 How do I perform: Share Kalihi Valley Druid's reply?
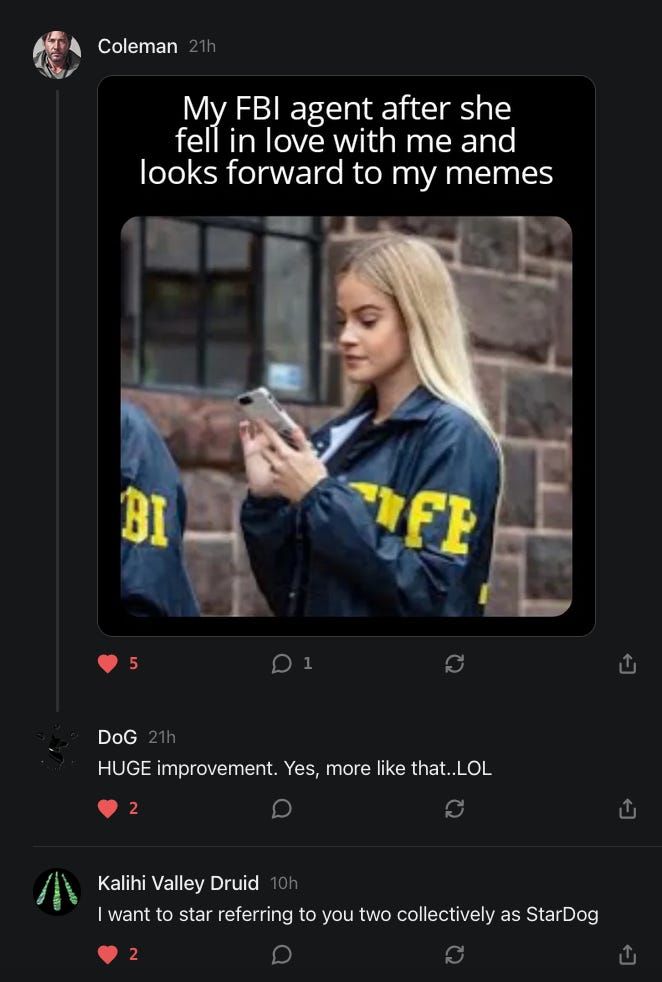pos(627,954)
